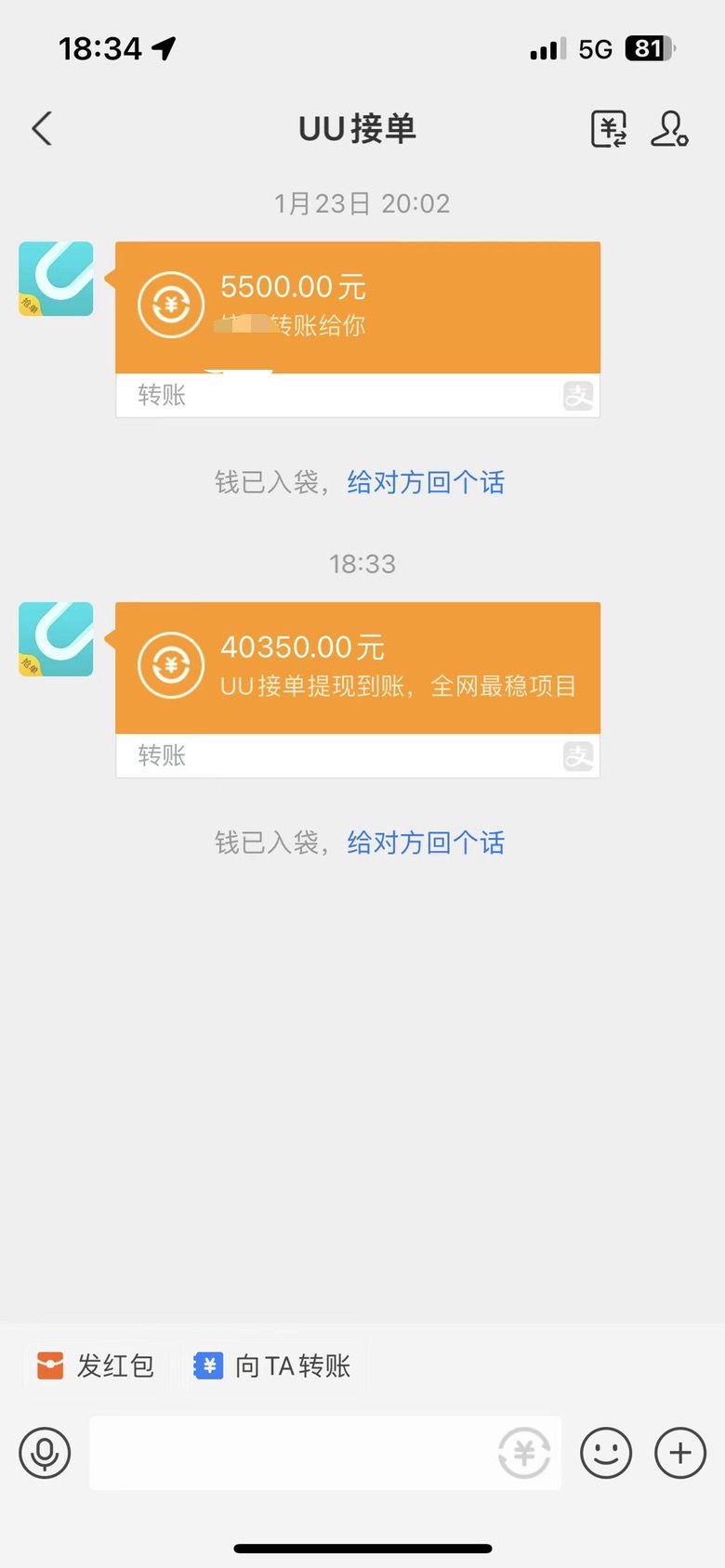The image size is (725, 1568).
Task: Go back from the UU接单 chat
Action: click(x=42, y=128)
